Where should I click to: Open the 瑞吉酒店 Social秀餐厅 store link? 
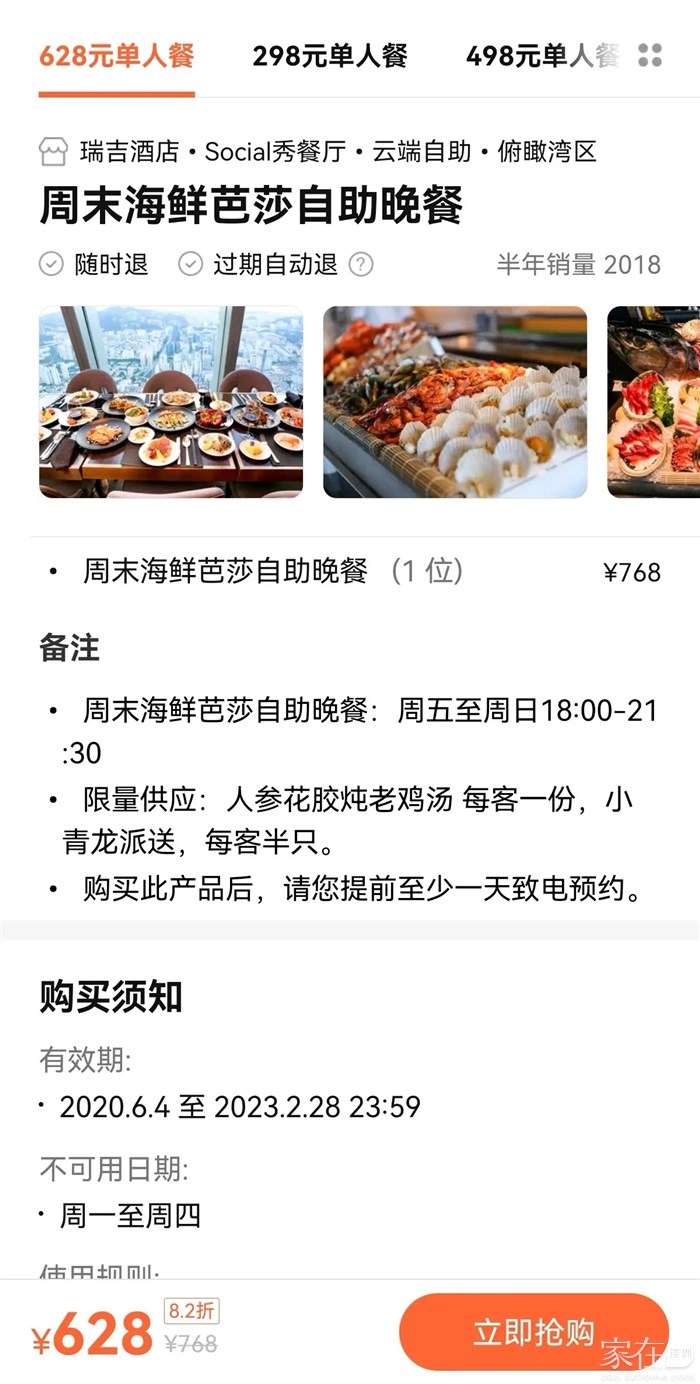click(318, 152)
